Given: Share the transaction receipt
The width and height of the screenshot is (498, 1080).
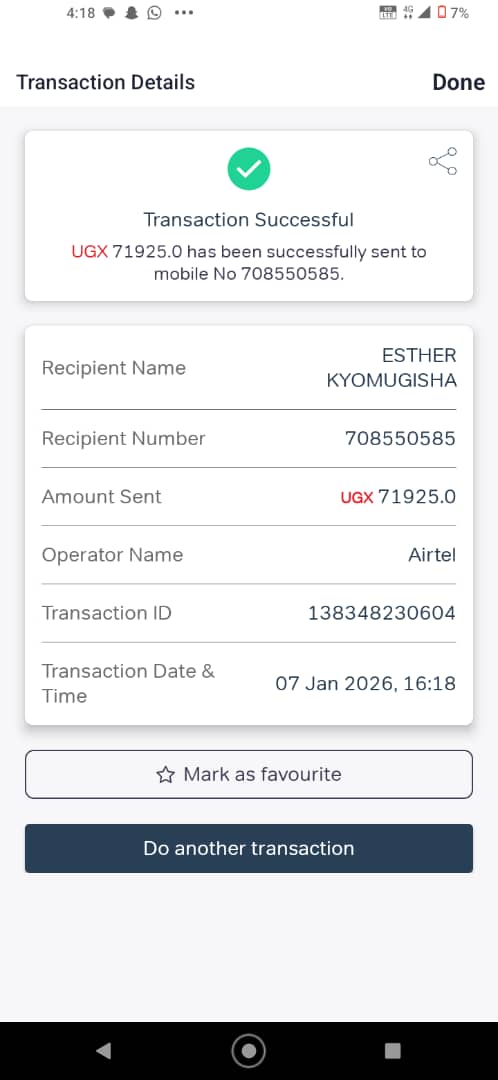Looking at the screenshot, I should [x=442, y=161].
